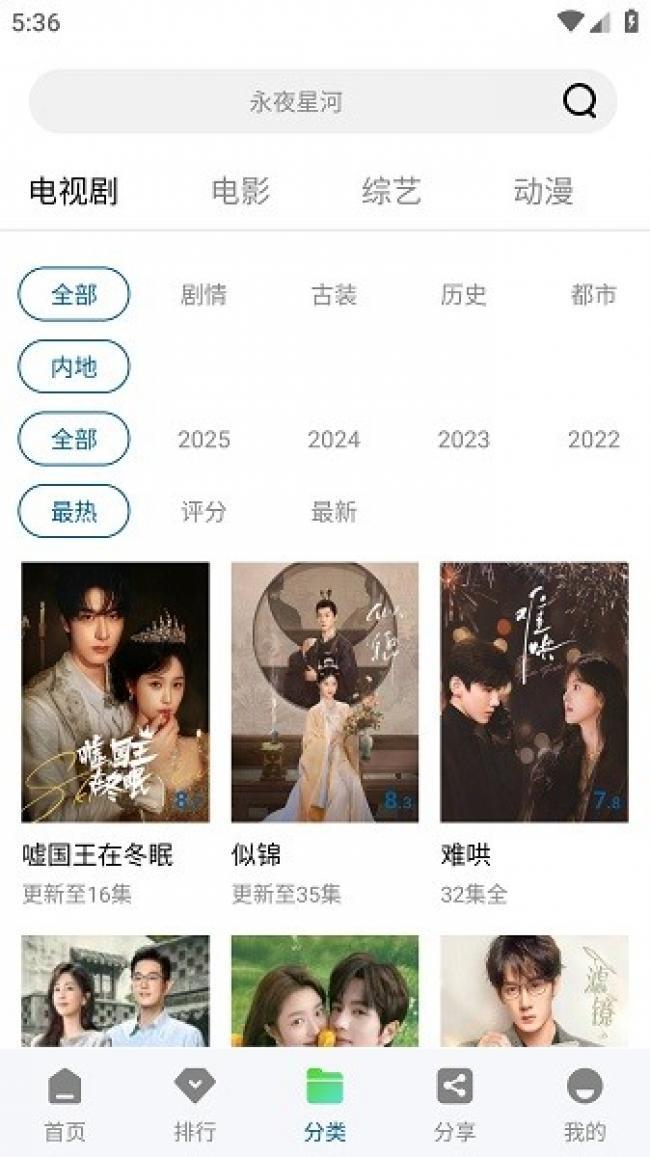Viewport: 650px width, 1157px height.
Task: Switch to the 动漫 tab
Action: point(543,191)
